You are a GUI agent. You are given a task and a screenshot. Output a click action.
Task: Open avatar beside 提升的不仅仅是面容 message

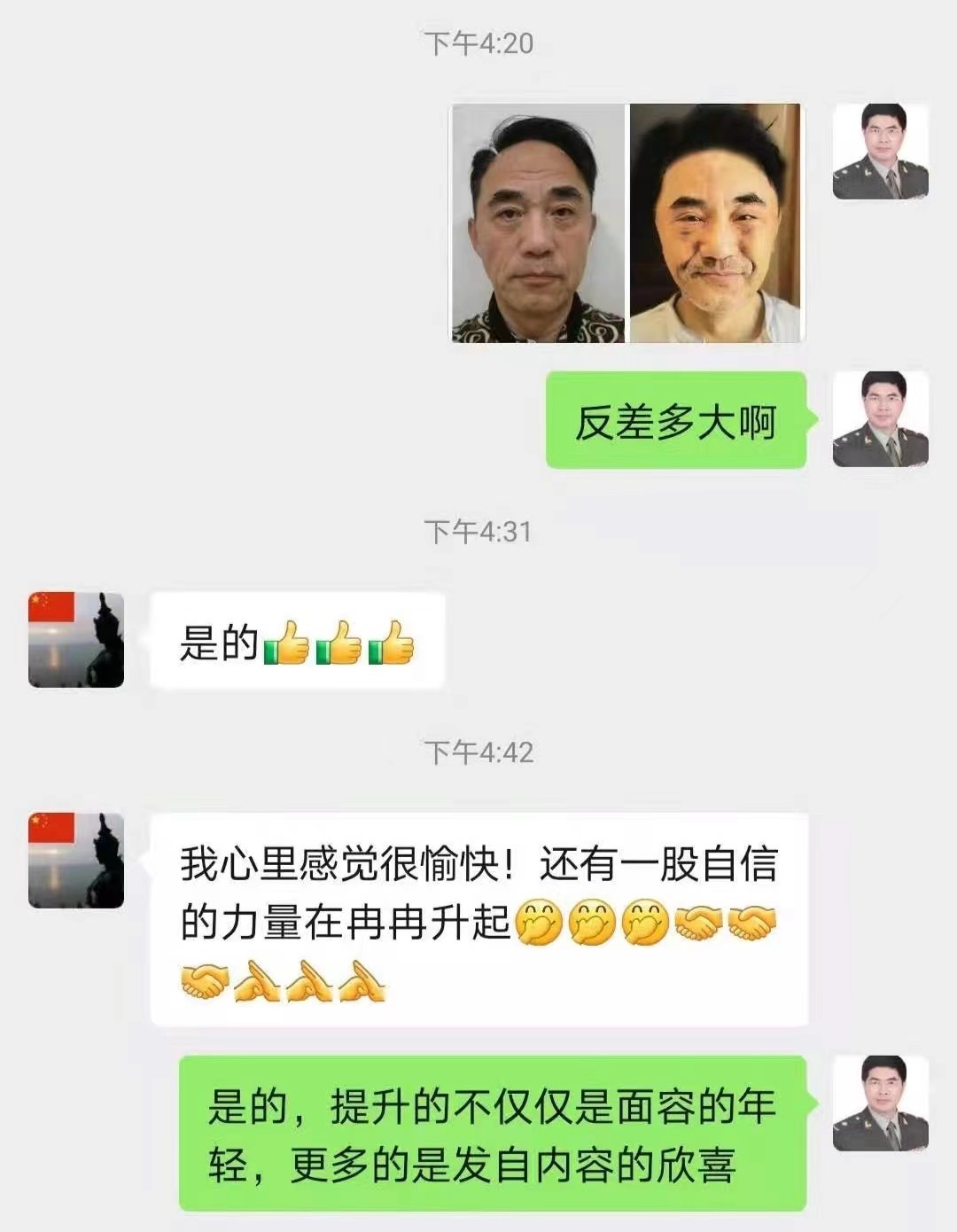[x=880, y=1103]
